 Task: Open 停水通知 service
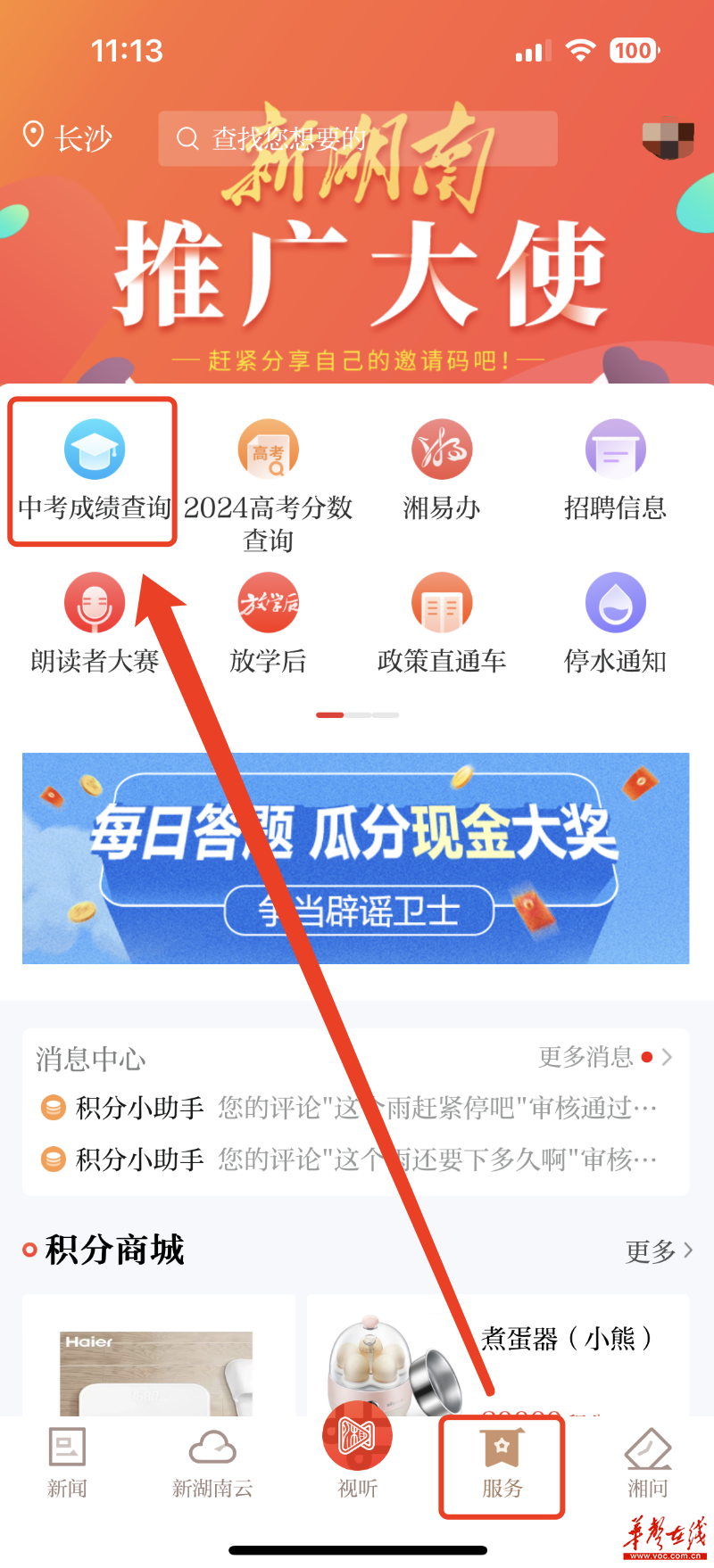point(615,623)
